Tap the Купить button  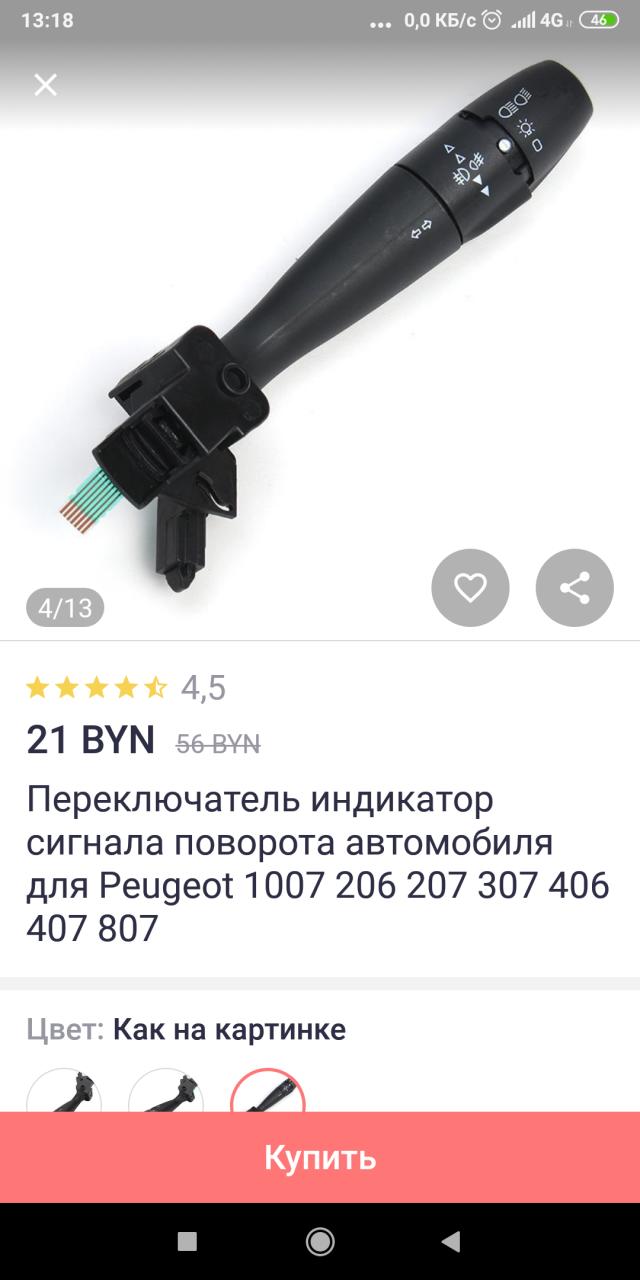[320, 1158]
